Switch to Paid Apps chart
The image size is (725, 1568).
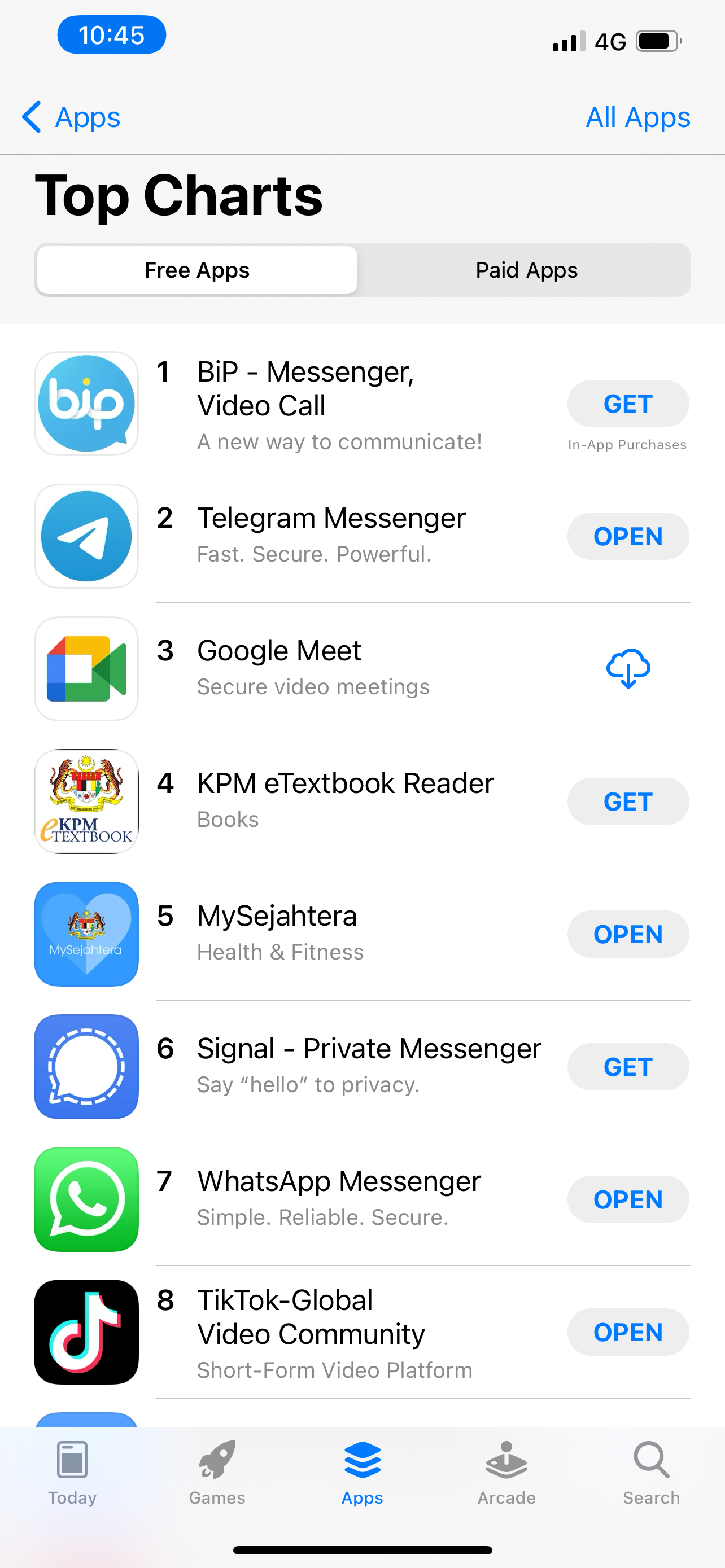click(526, 270)
